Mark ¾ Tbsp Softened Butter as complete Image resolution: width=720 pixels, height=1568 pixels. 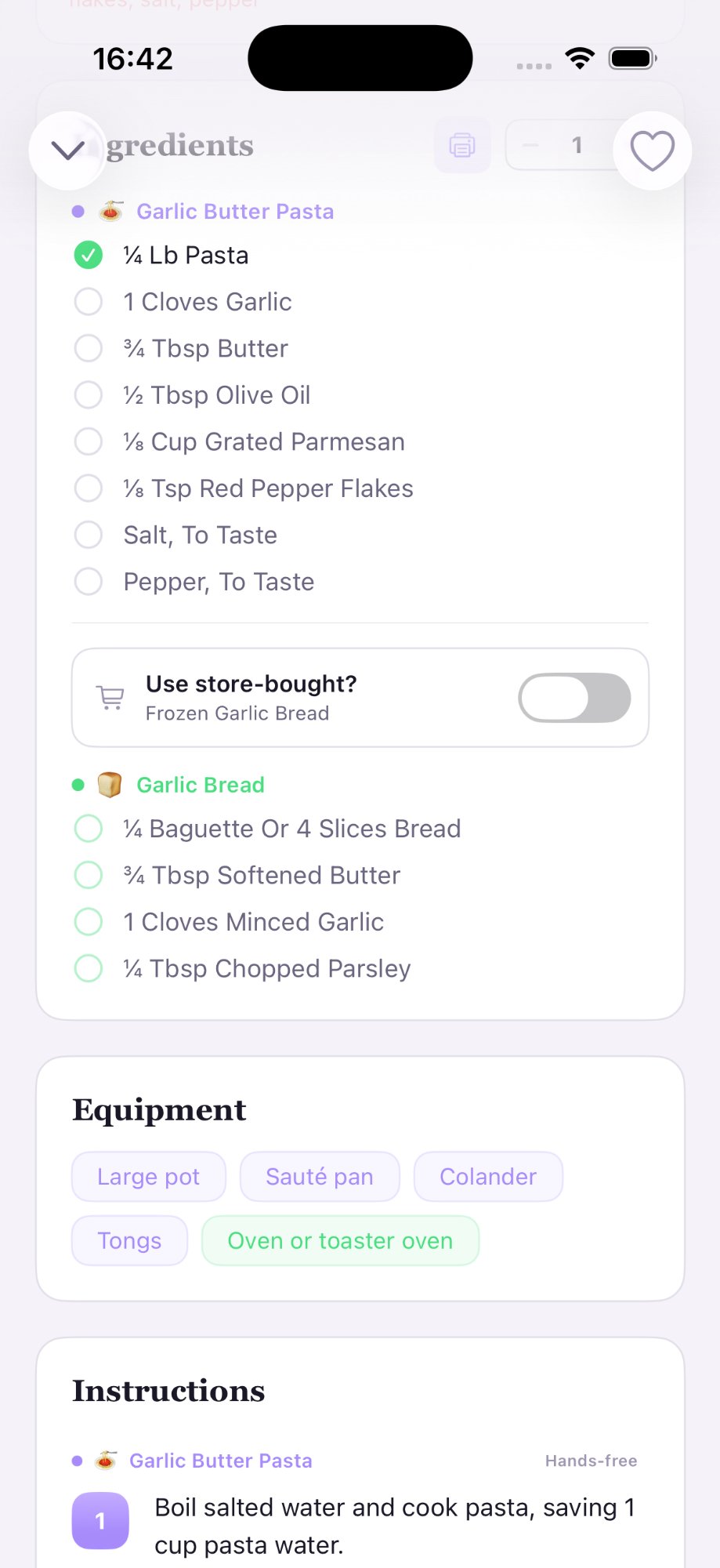[x=88, y=875]
